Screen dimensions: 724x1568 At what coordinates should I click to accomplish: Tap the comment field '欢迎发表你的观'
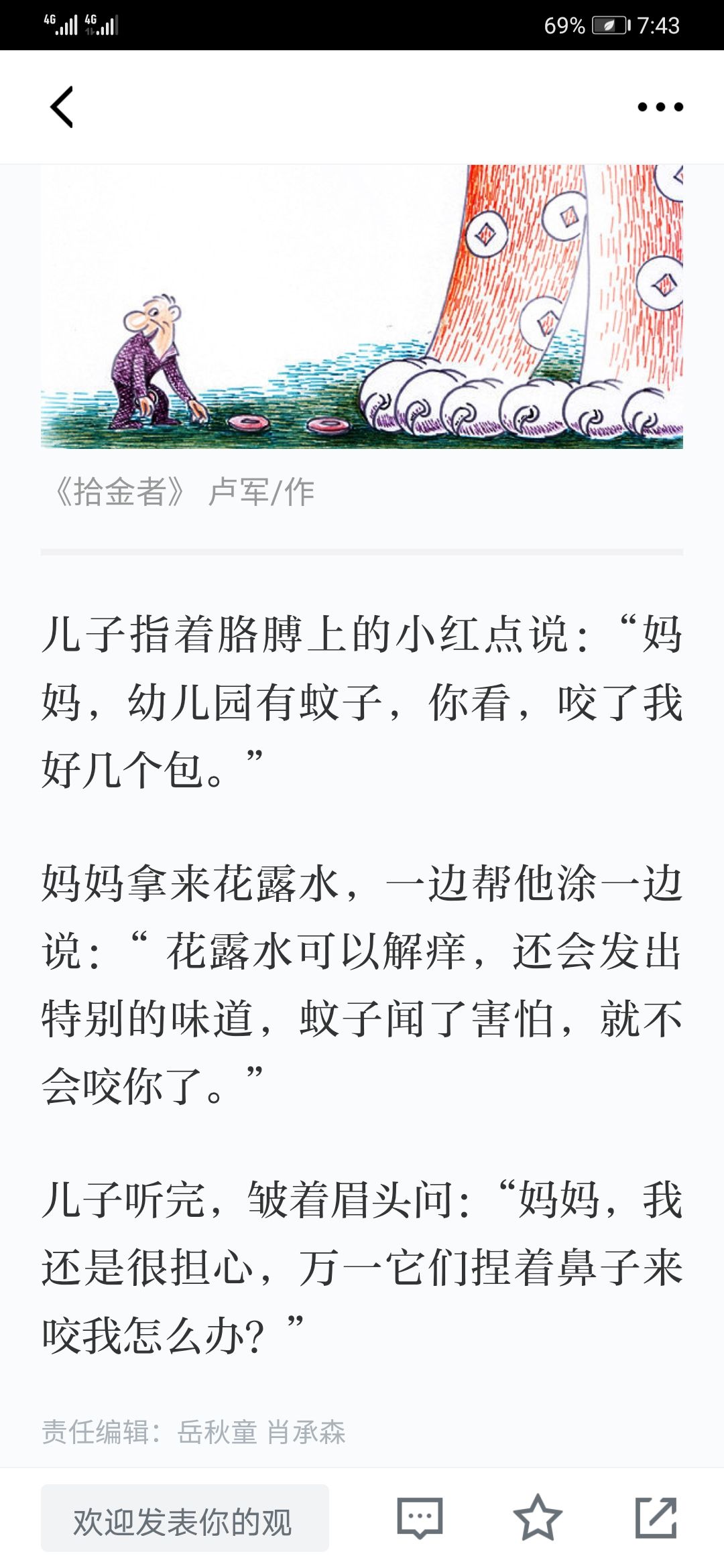(x=185, y=1518)
